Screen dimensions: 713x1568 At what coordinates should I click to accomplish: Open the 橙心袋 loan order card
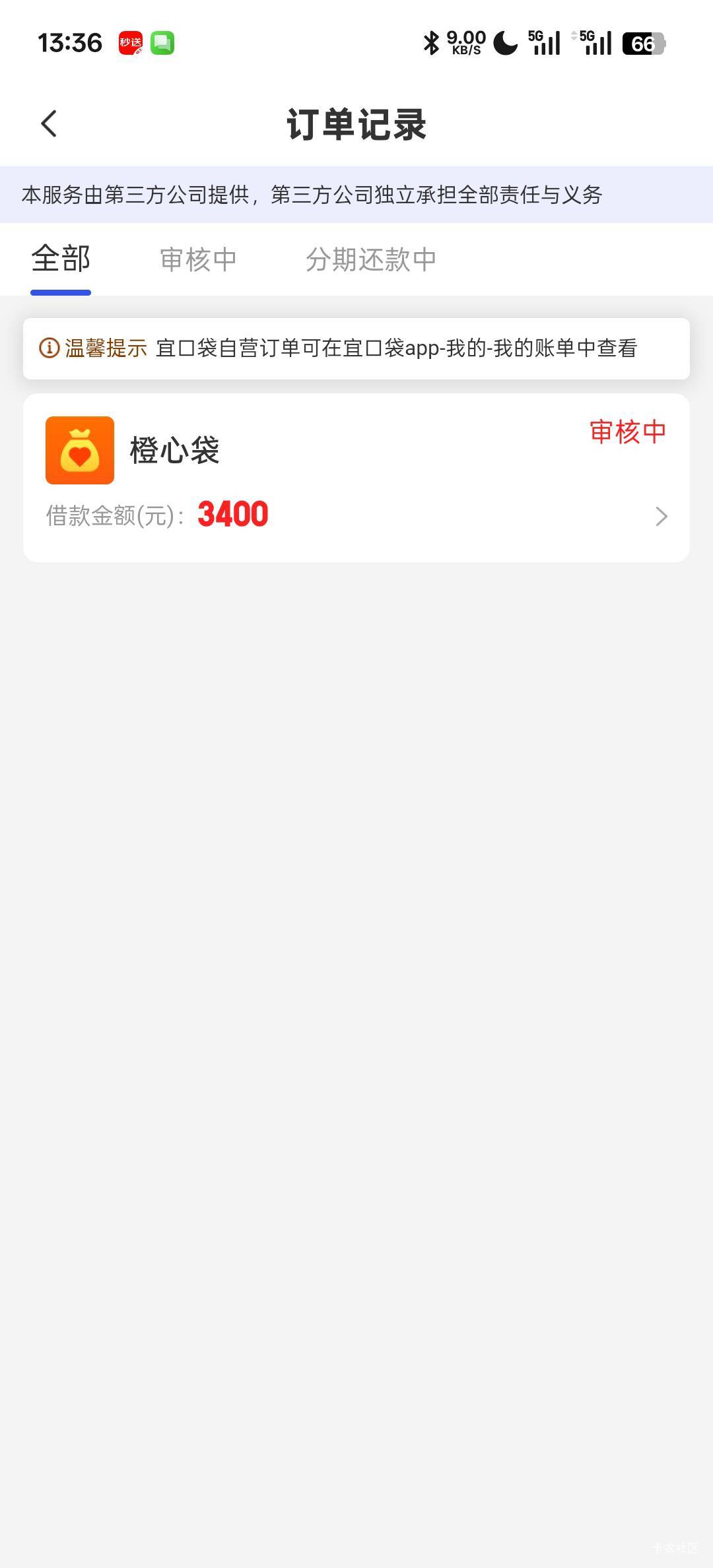click(356, 478)
